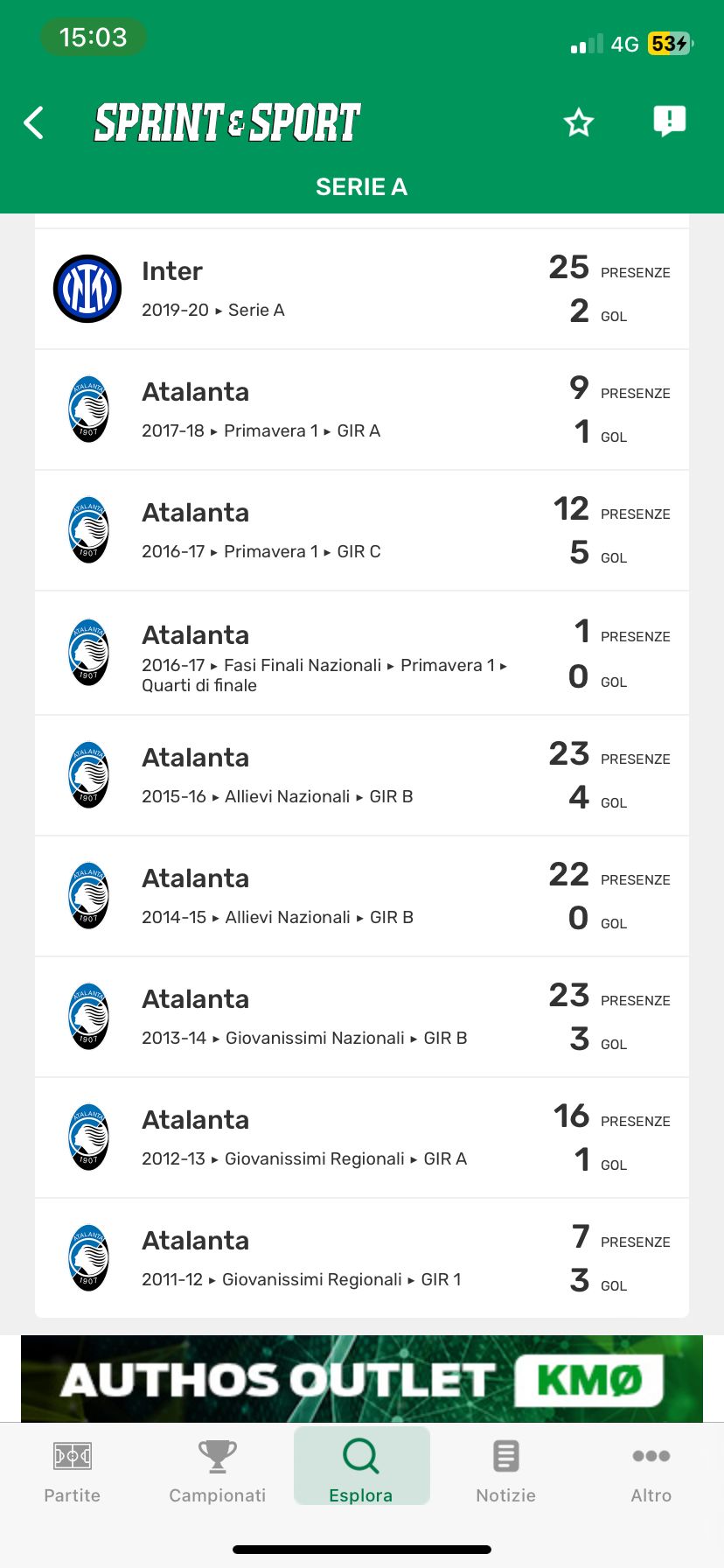
Task: Open Atalanta 2016-17 Primavera 1 GIR C
Action: [362, 530]
